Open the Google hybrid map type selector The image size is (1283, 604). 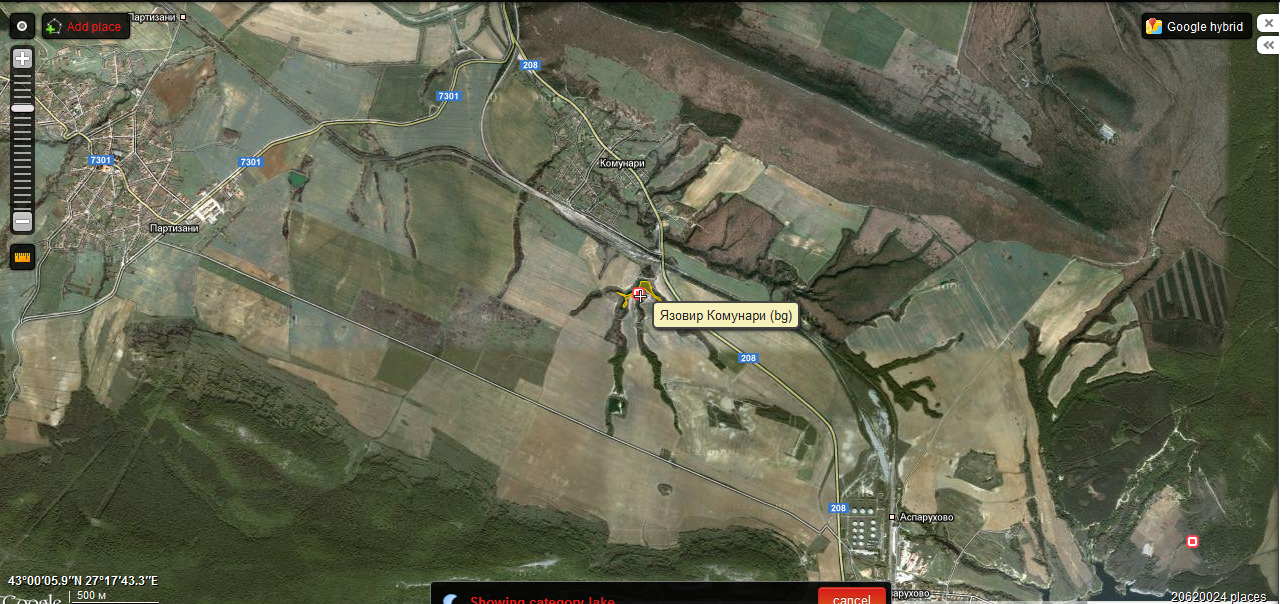(x=1197, y=27)
